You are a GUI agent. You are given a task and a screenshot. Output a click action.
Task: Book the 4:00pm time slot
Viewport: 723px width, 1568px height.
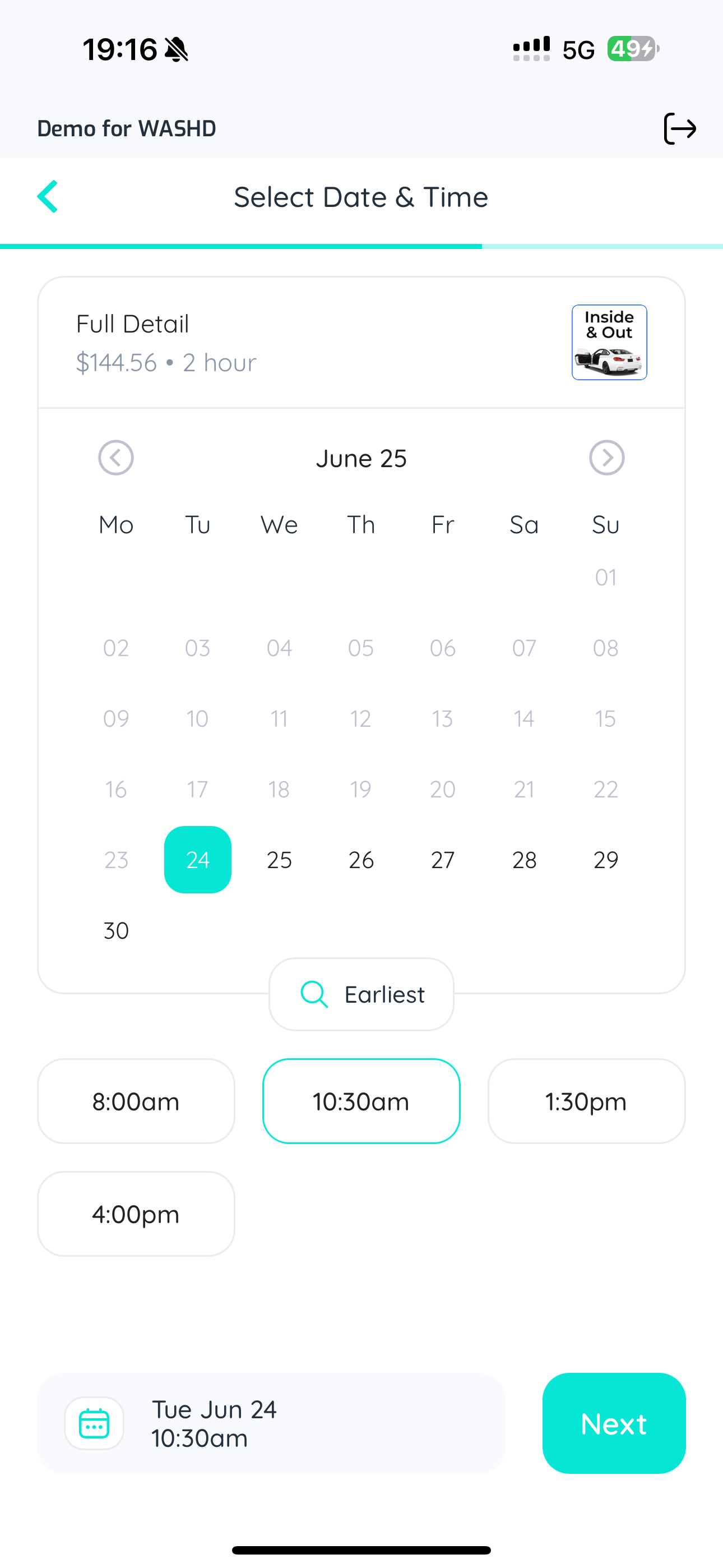[136, 1214]
